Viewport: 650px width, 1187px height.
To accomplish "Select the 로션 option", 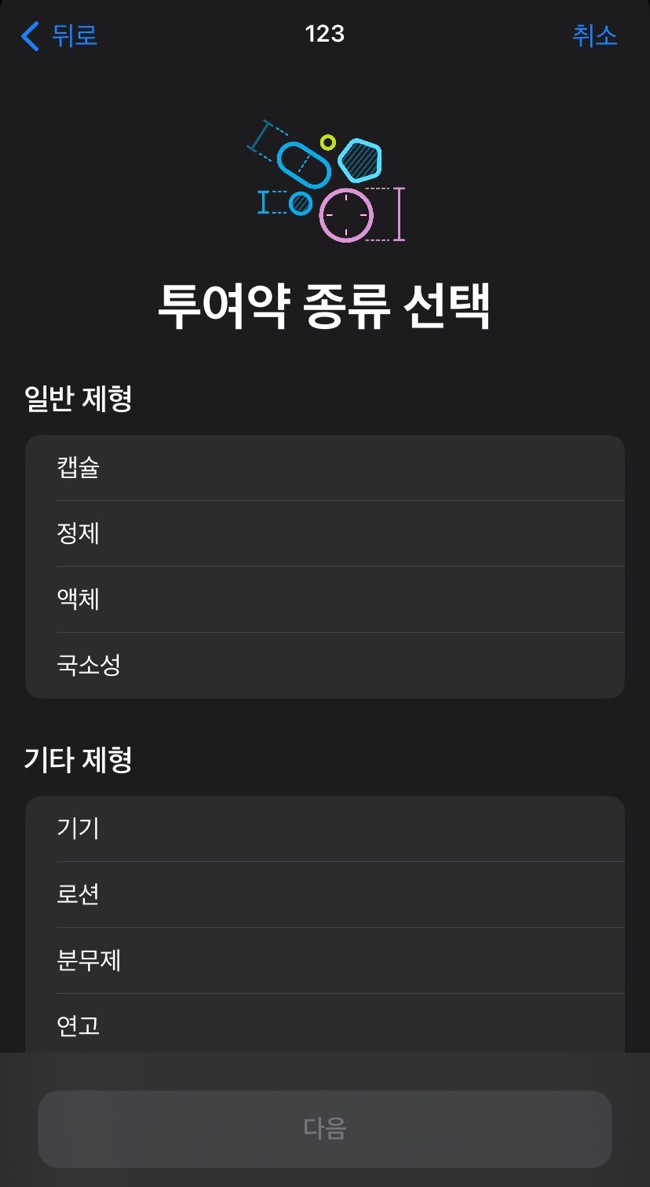I will click(325, 895).
